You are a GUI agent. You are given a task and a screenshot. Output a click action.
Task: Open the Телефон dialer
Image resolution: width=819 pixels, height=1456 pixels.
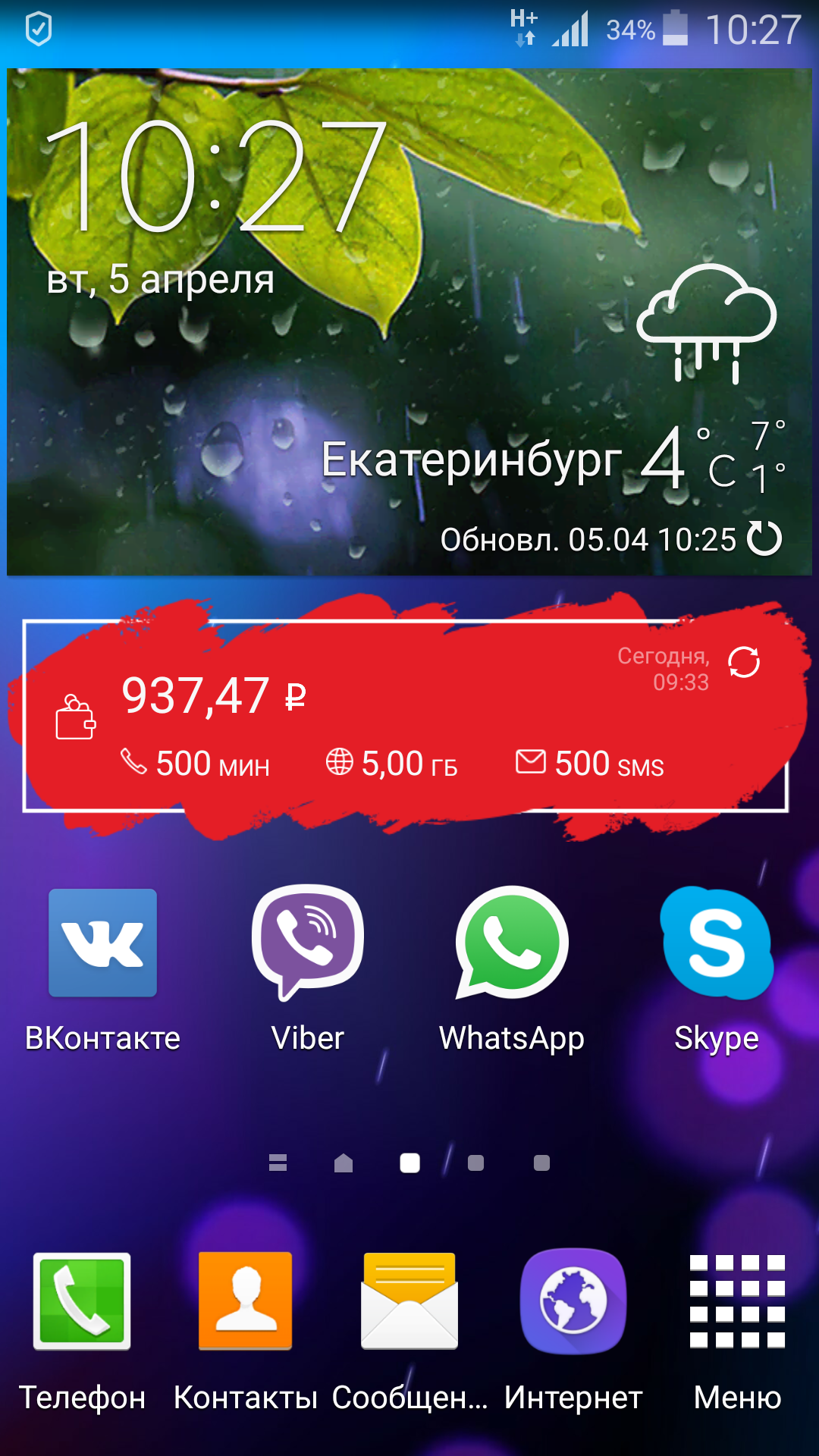(82, 1301)
